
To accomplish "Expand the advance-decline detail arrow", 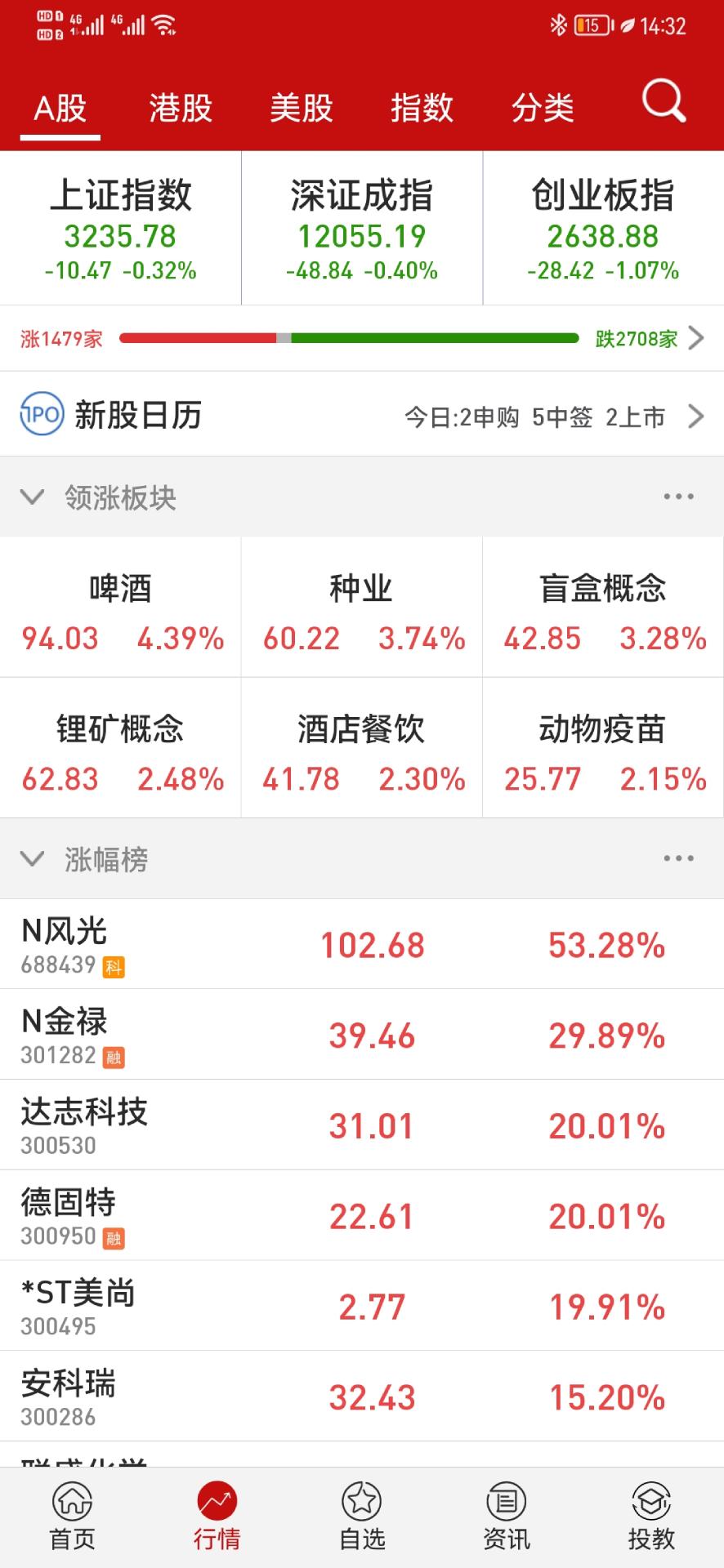I will [696, 337].
